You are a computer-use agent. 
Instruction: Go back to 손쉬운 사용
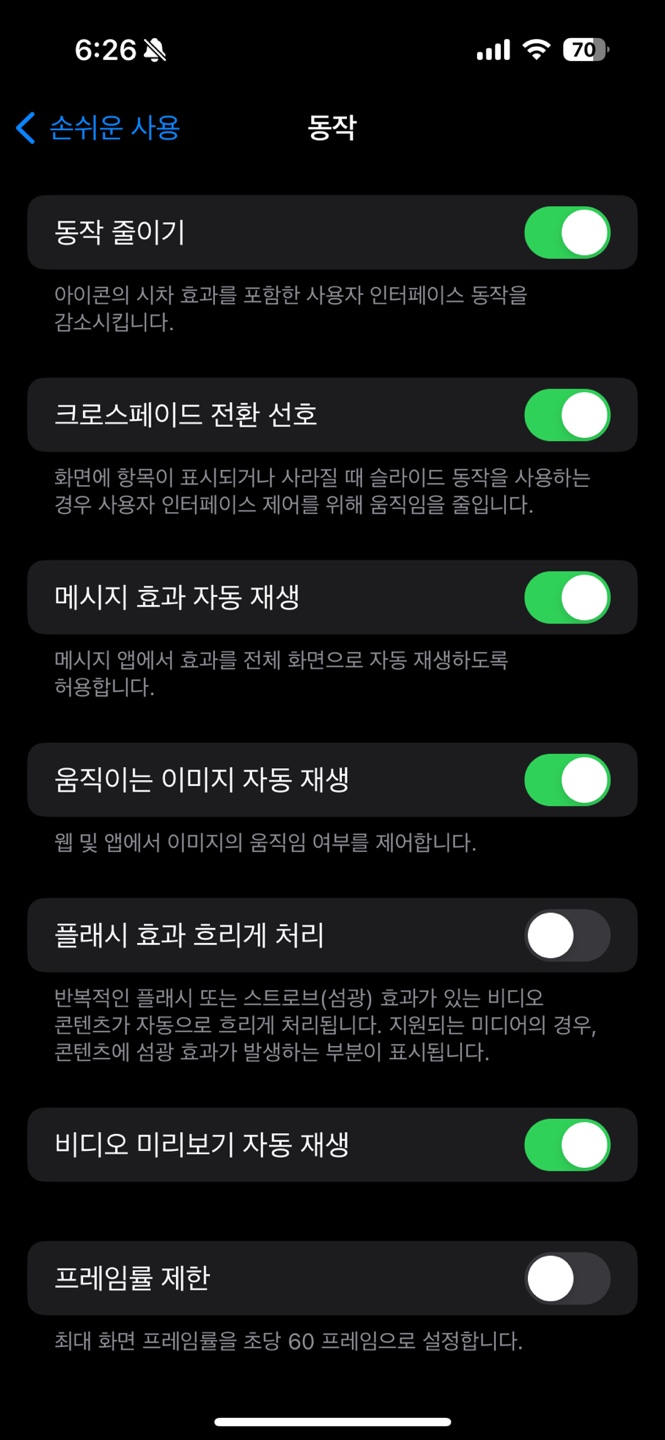tap(98, 128)
